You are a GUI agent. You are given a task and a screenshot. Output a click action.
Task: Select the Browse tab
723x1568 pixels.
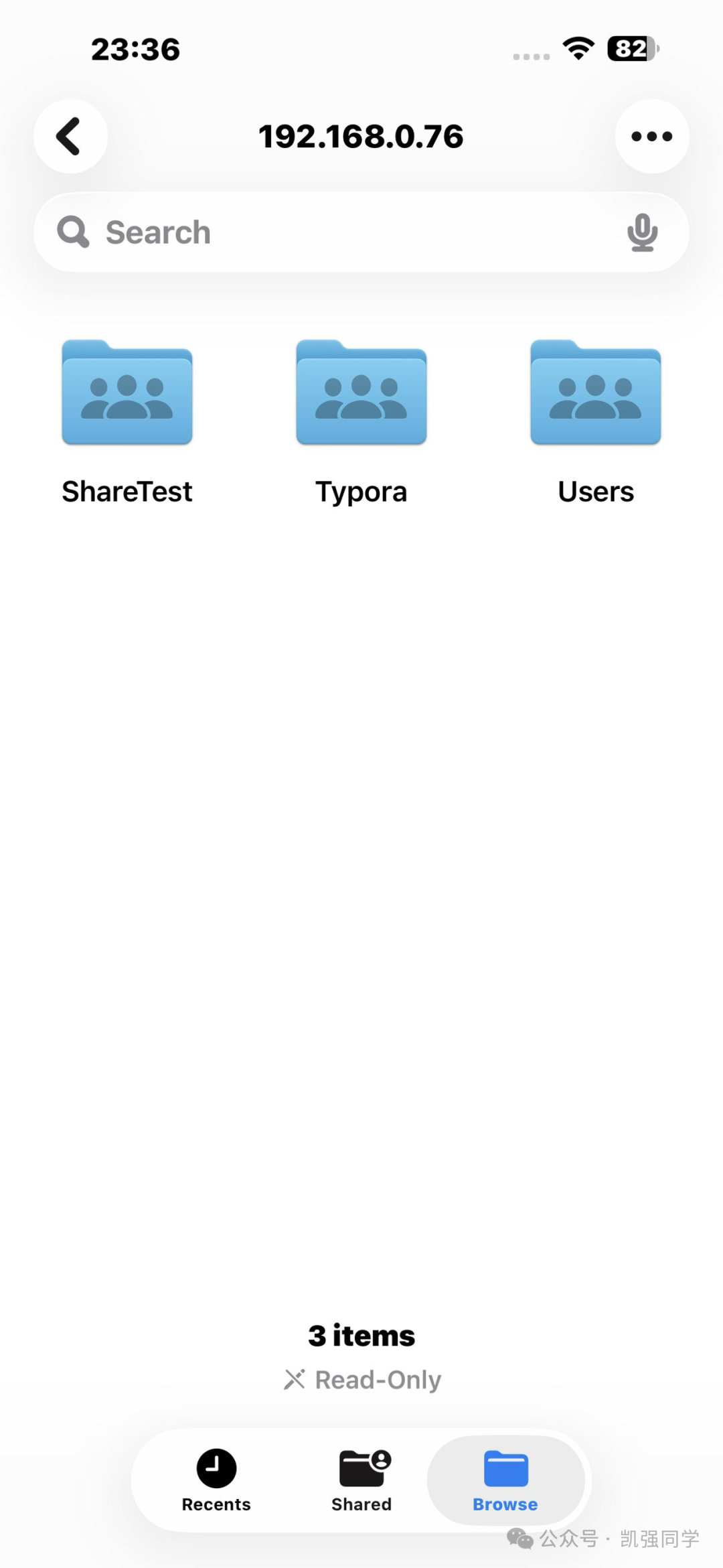click(x=505, y=1480)
